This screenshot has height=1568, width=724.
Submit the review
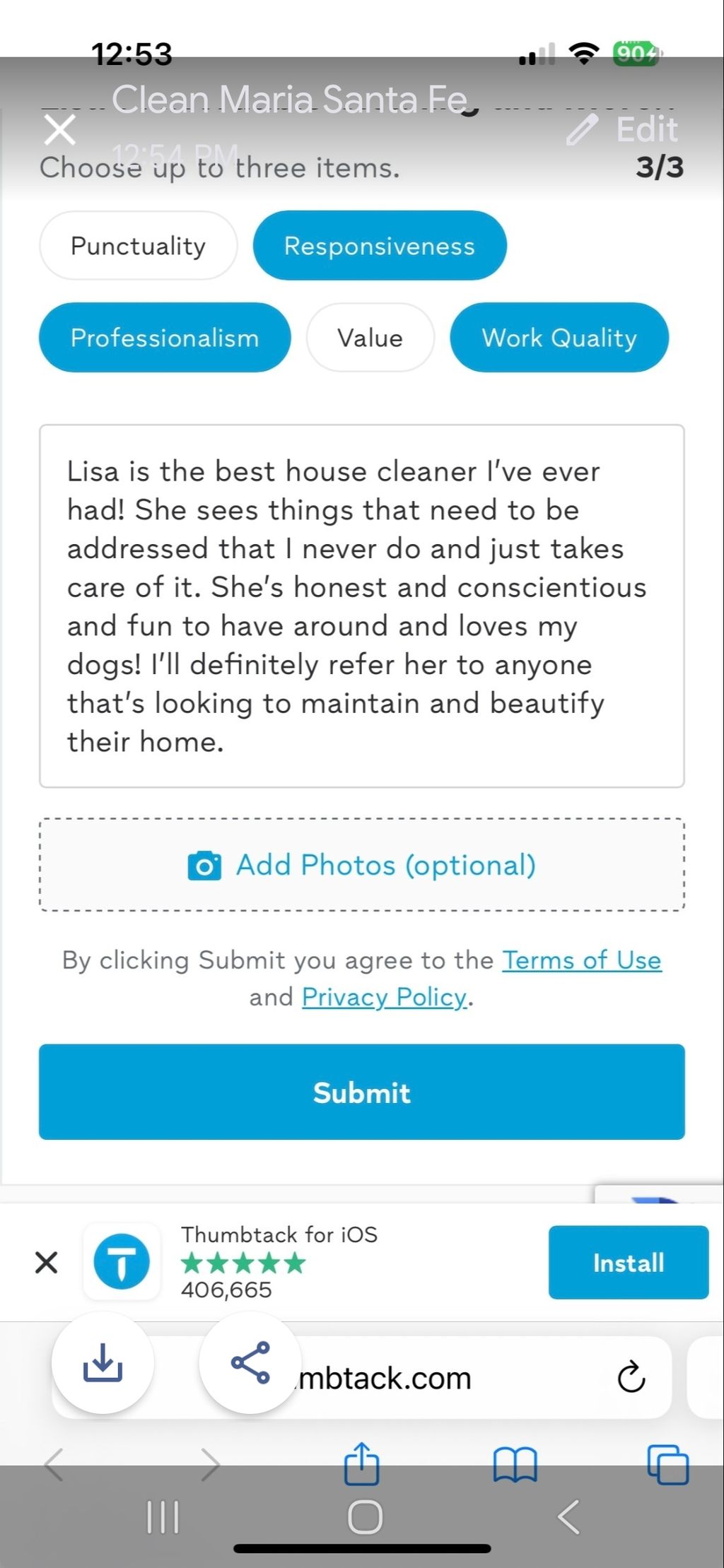[361, 1092]
